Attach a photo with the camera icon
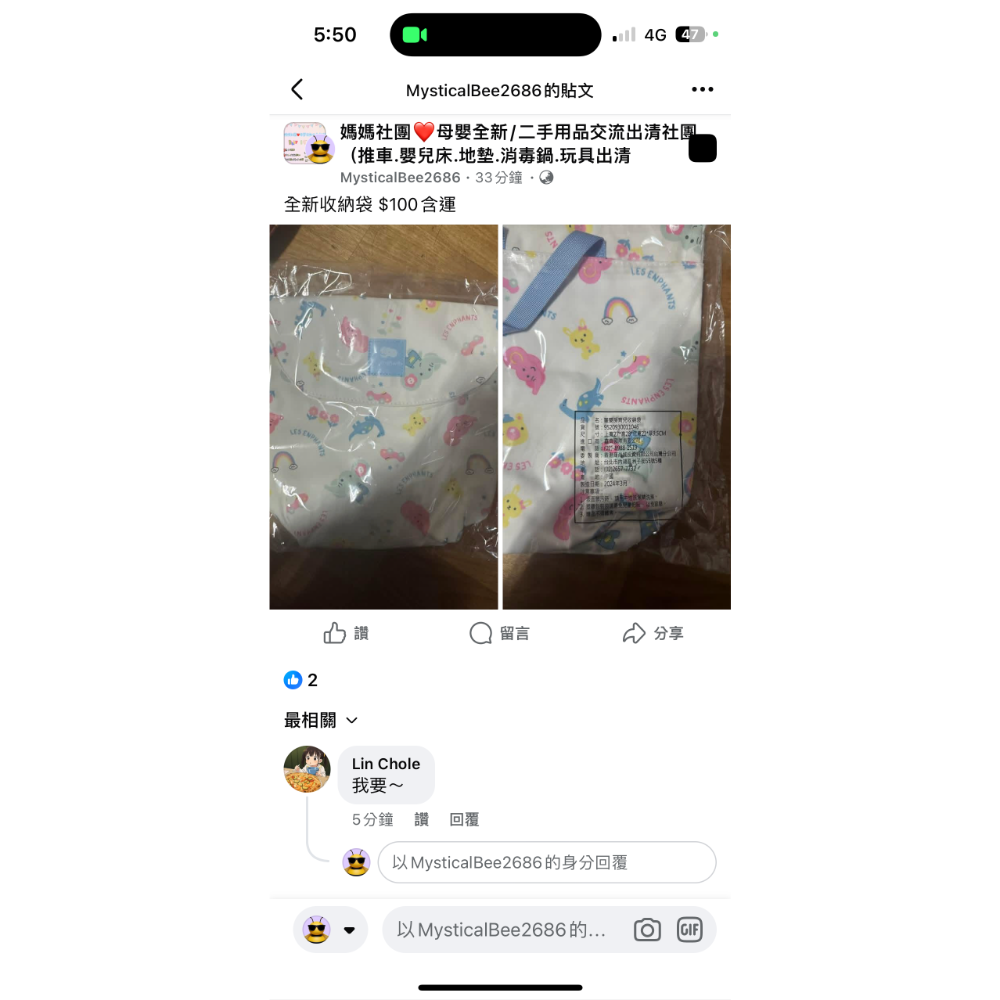 pos(647,930)
